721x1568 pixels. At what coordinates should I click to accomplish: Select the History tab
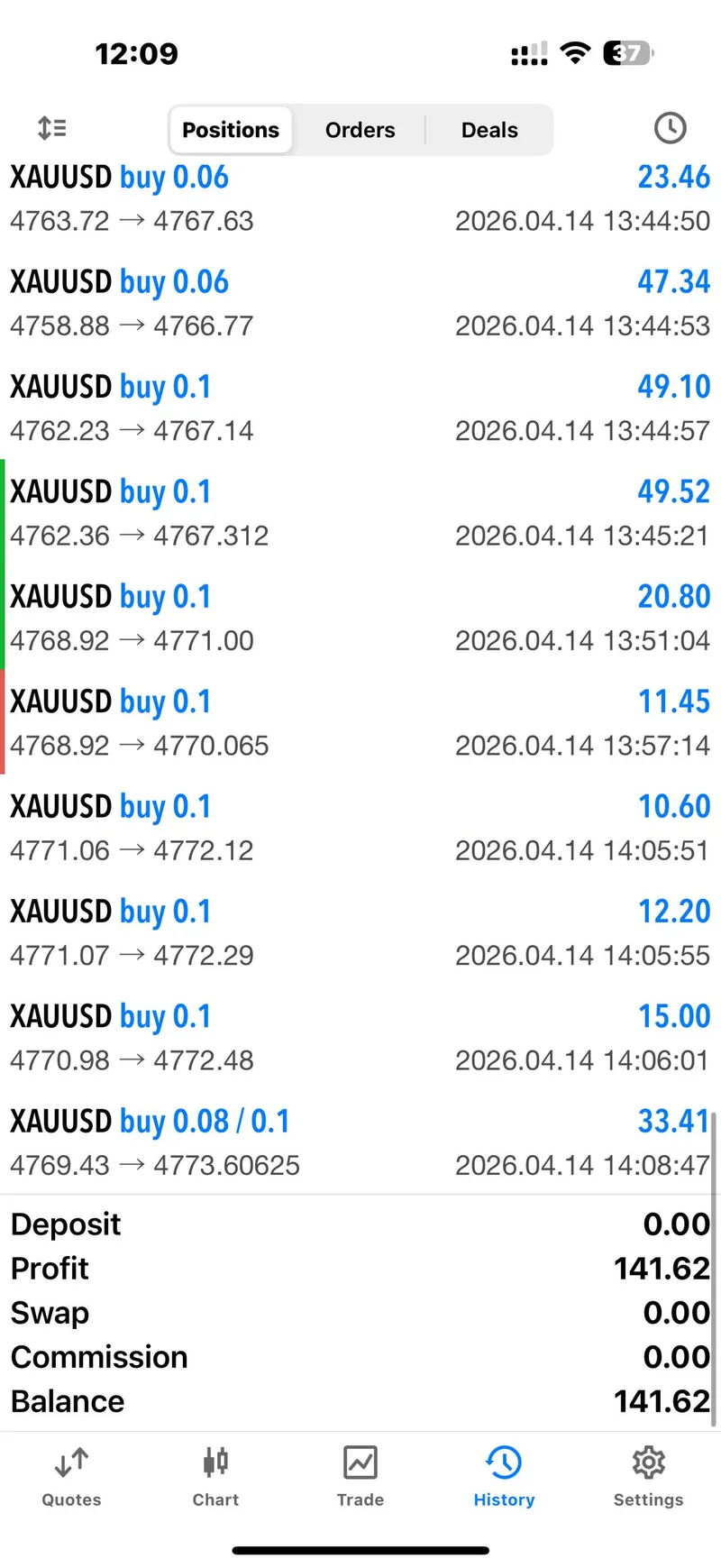(x=504, y=1477)
